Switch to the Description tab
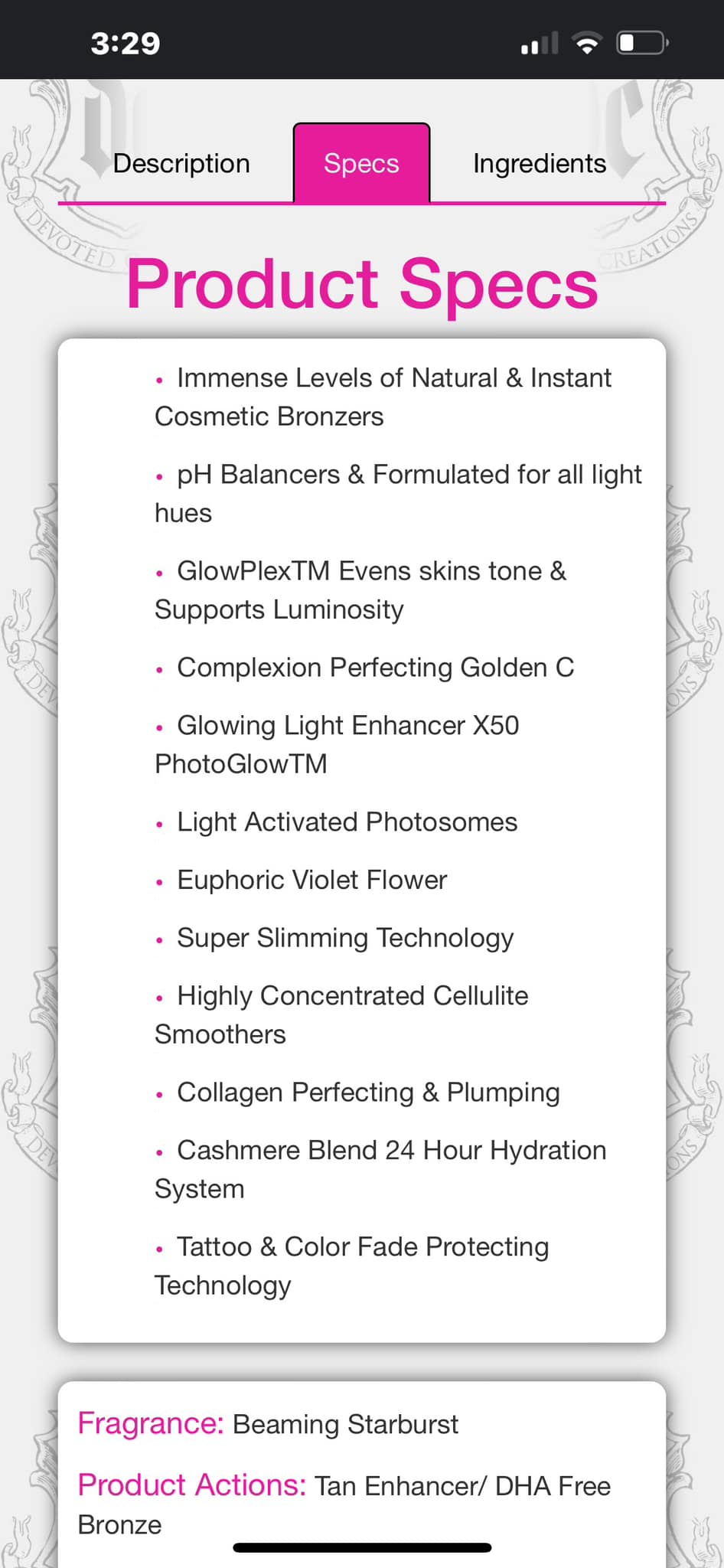724x1568 pixels. tap(181, 164)
